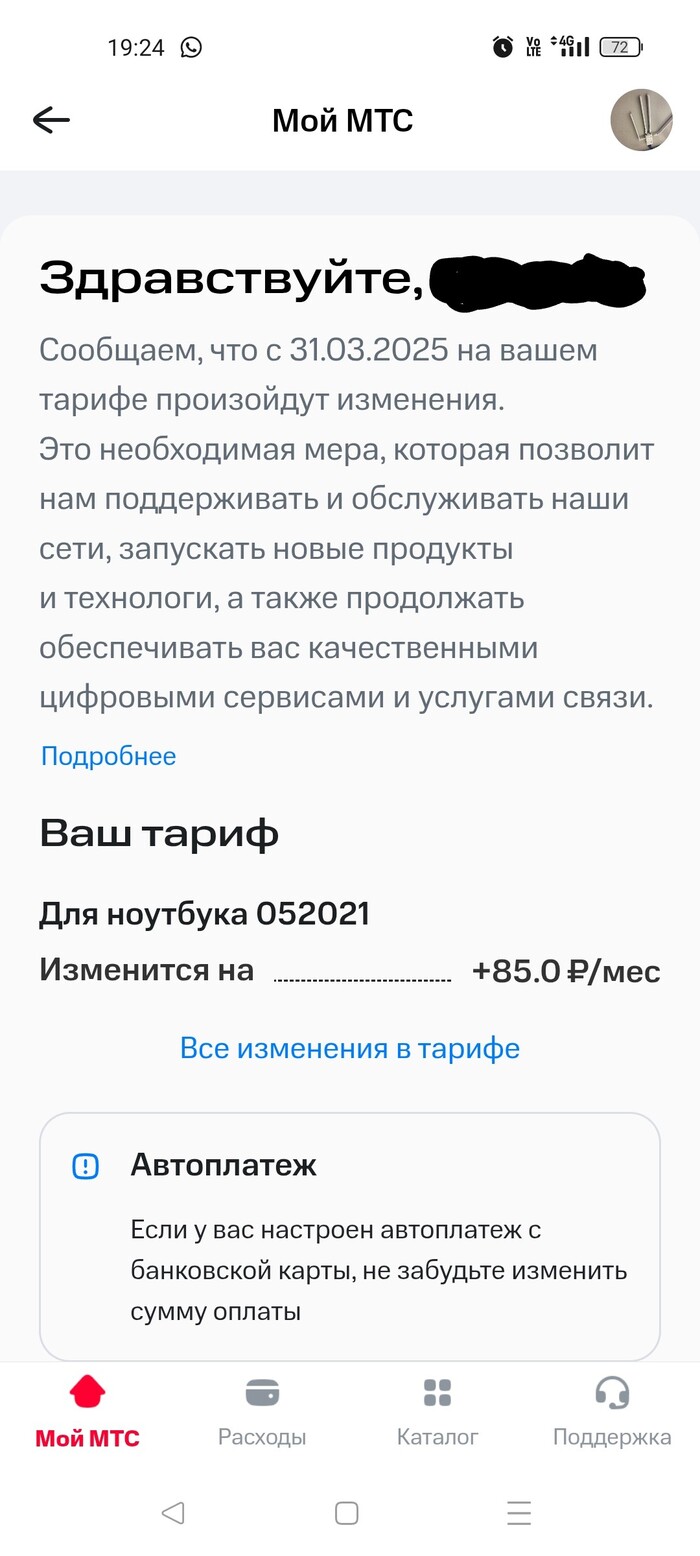This screenshot has height=1556, width=700.
Task: Switch to the Мой МТС tab
Action: click(x=87, y=1412)
